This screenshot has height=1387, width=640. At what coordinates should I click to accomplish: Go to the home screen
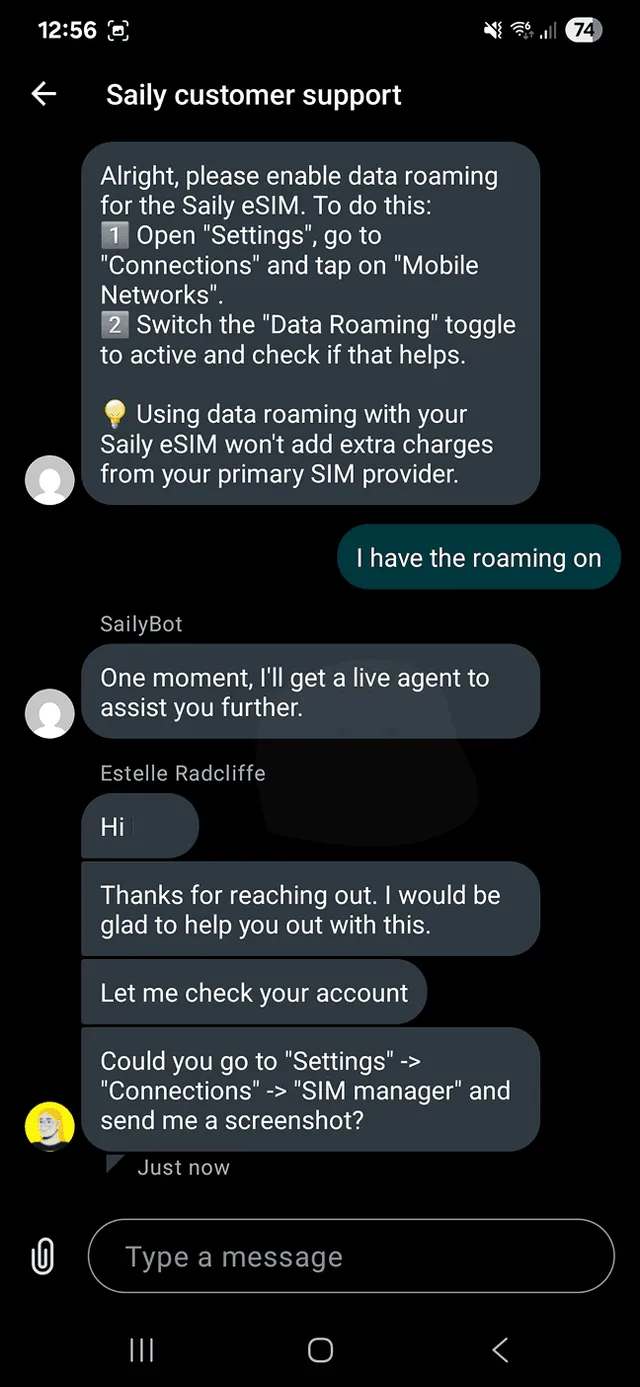[x=320, y=1350]
